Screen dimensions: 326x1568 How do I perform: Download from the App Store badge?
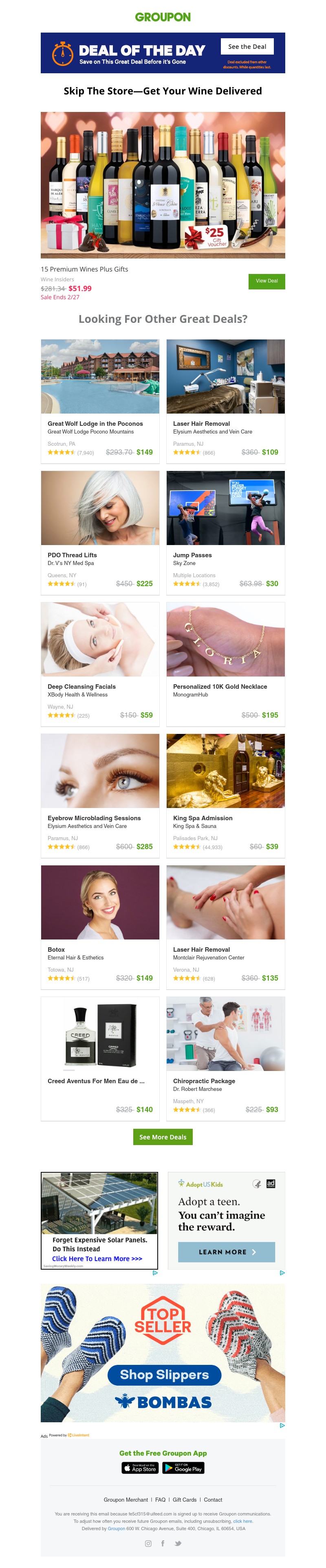(x=139, y=1468)
